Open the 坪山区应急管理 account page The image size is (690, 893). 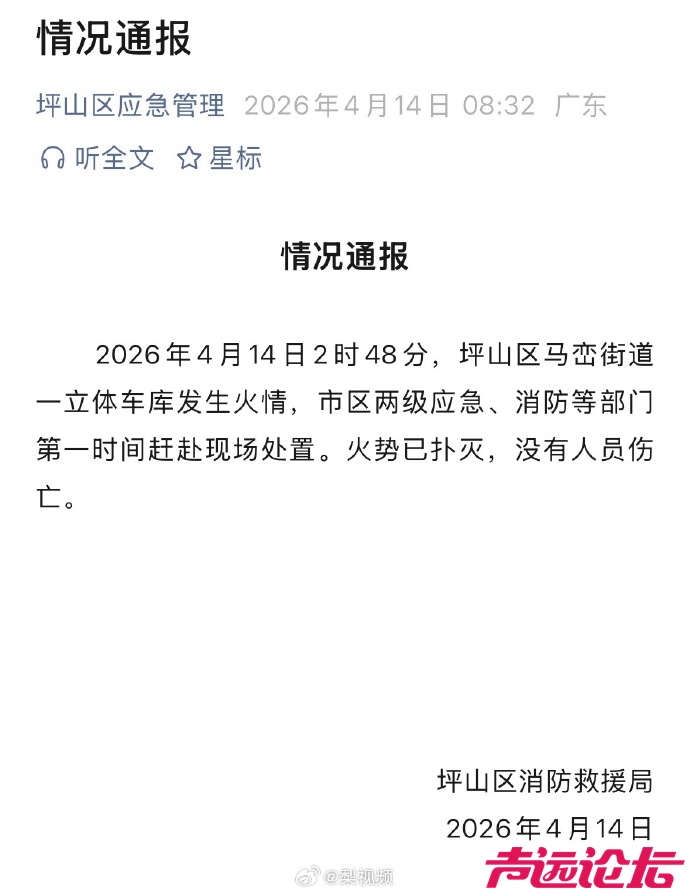[x=131, y=105]
